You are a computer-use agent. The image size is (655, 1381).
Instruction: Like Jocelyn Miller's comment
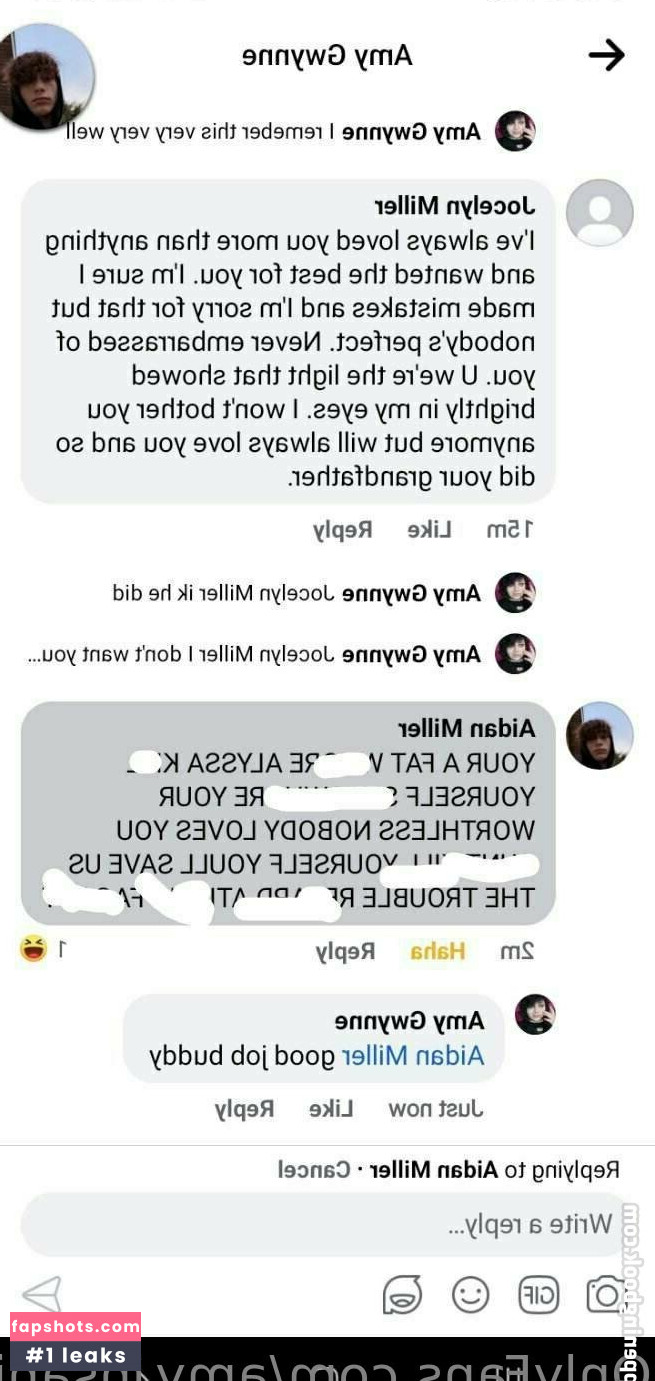coord(429,530)
